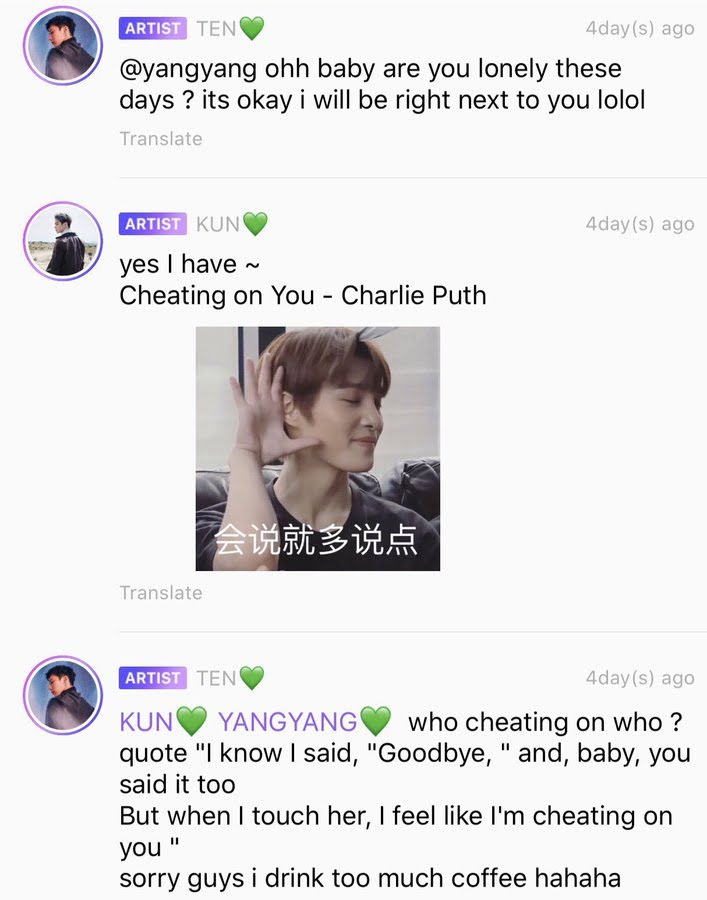Open KUN's profile avatar
707x900 pixels.
click(x=63, y=241)
